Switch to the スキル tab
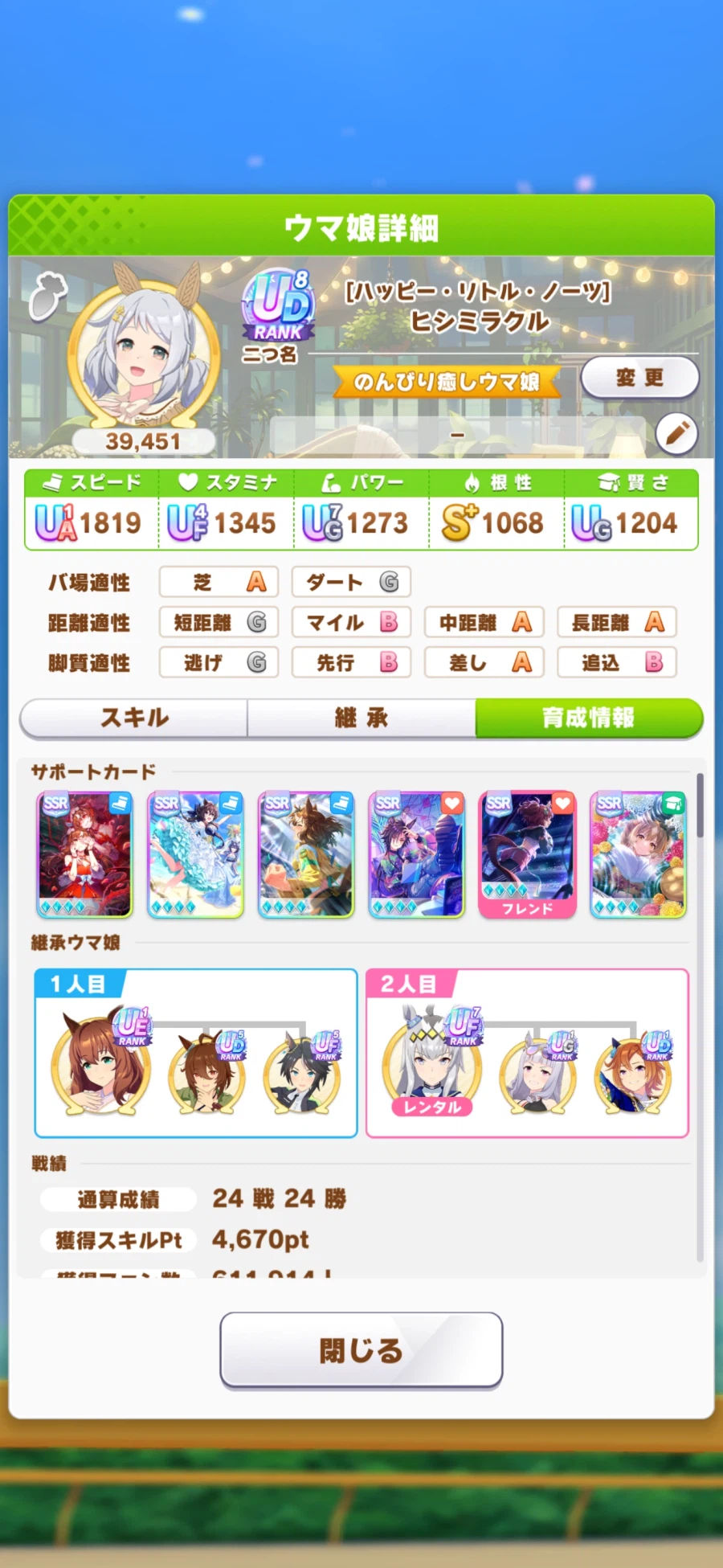 tap(134, 717)
